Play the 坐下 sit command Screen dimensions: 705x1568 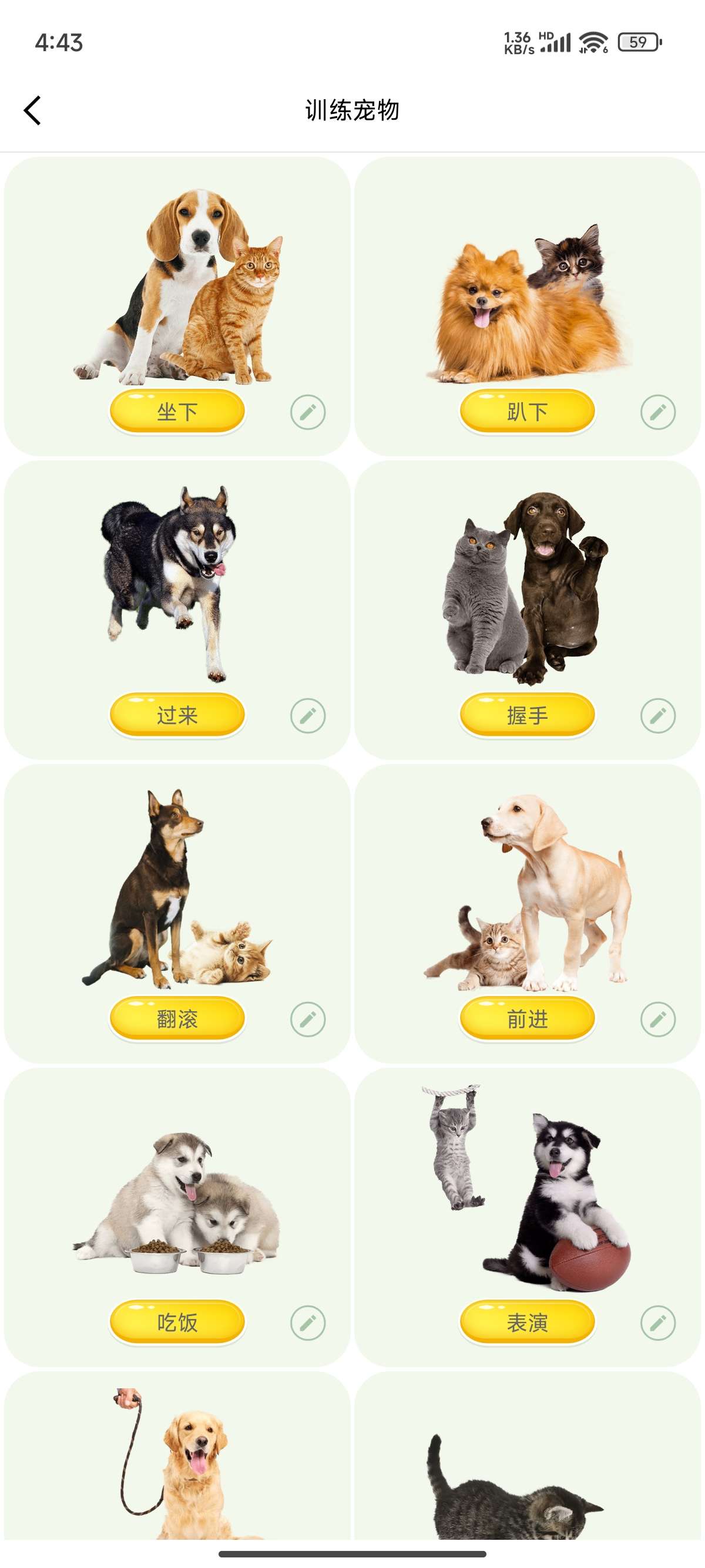[x=177, y=413]
